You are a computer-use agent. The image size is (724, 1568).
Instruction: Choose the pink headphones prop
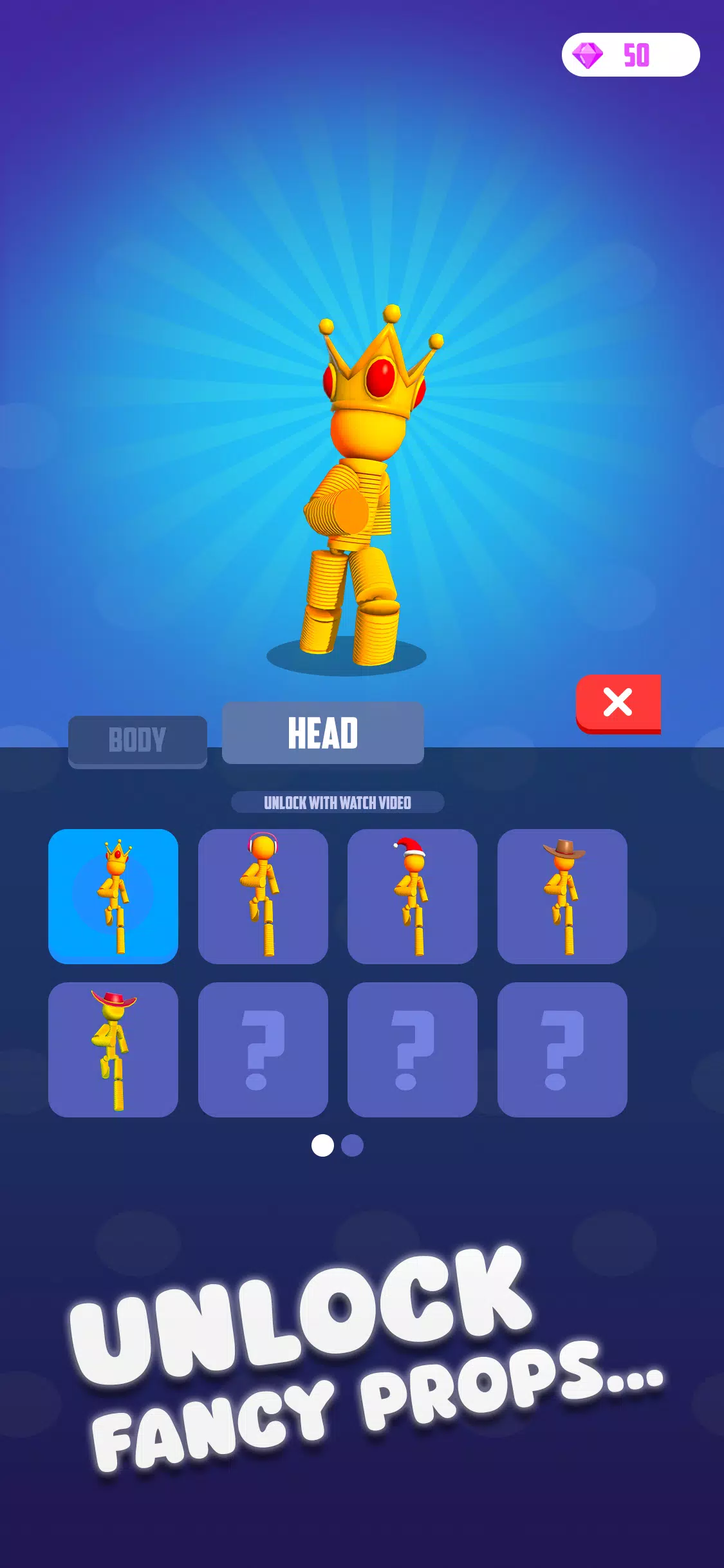[263, 896]
